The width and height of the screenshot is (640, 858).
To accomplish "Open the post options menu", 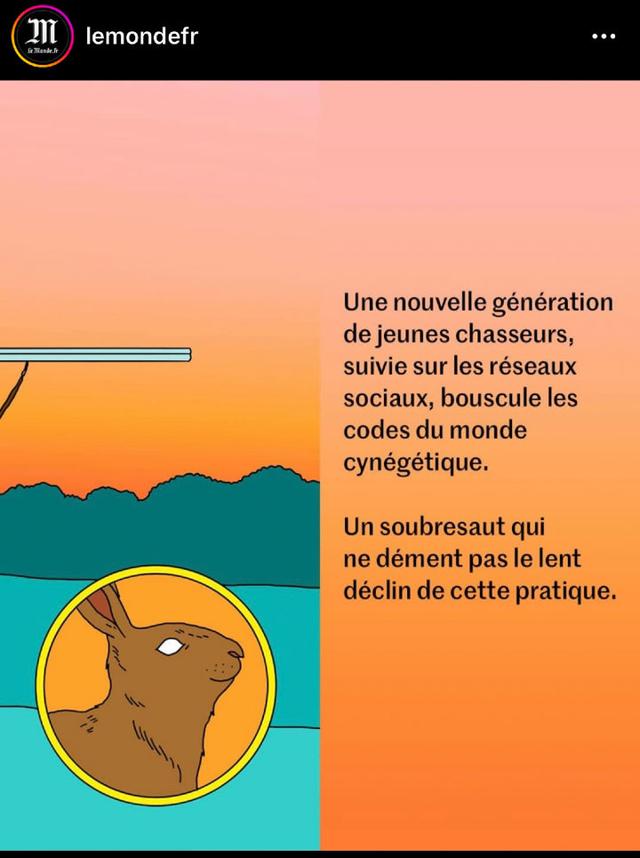I will click(x=603, y=37).
